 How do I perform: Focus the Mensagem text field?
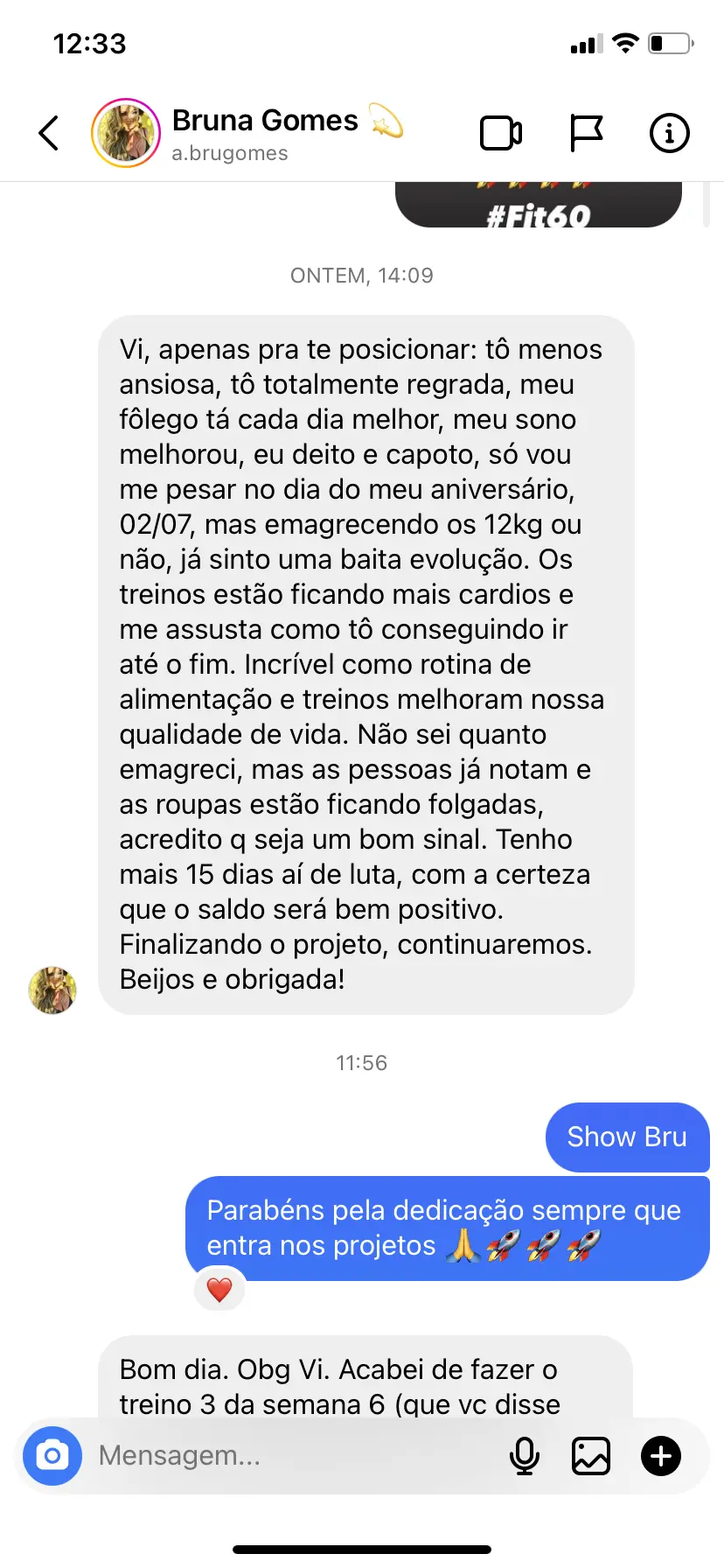click(x=289, y=1456)
